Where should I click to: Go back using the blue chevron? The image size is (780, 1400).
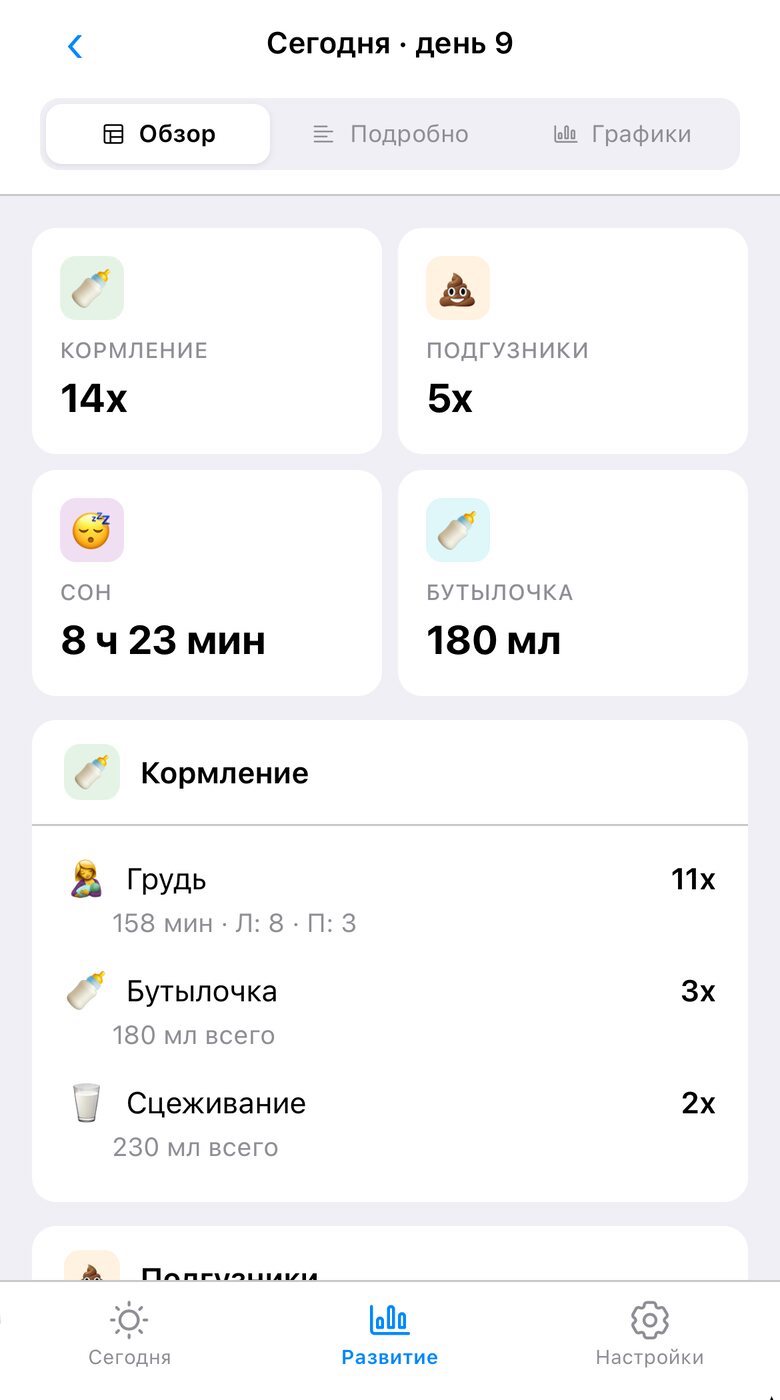(x=73, y=45)
